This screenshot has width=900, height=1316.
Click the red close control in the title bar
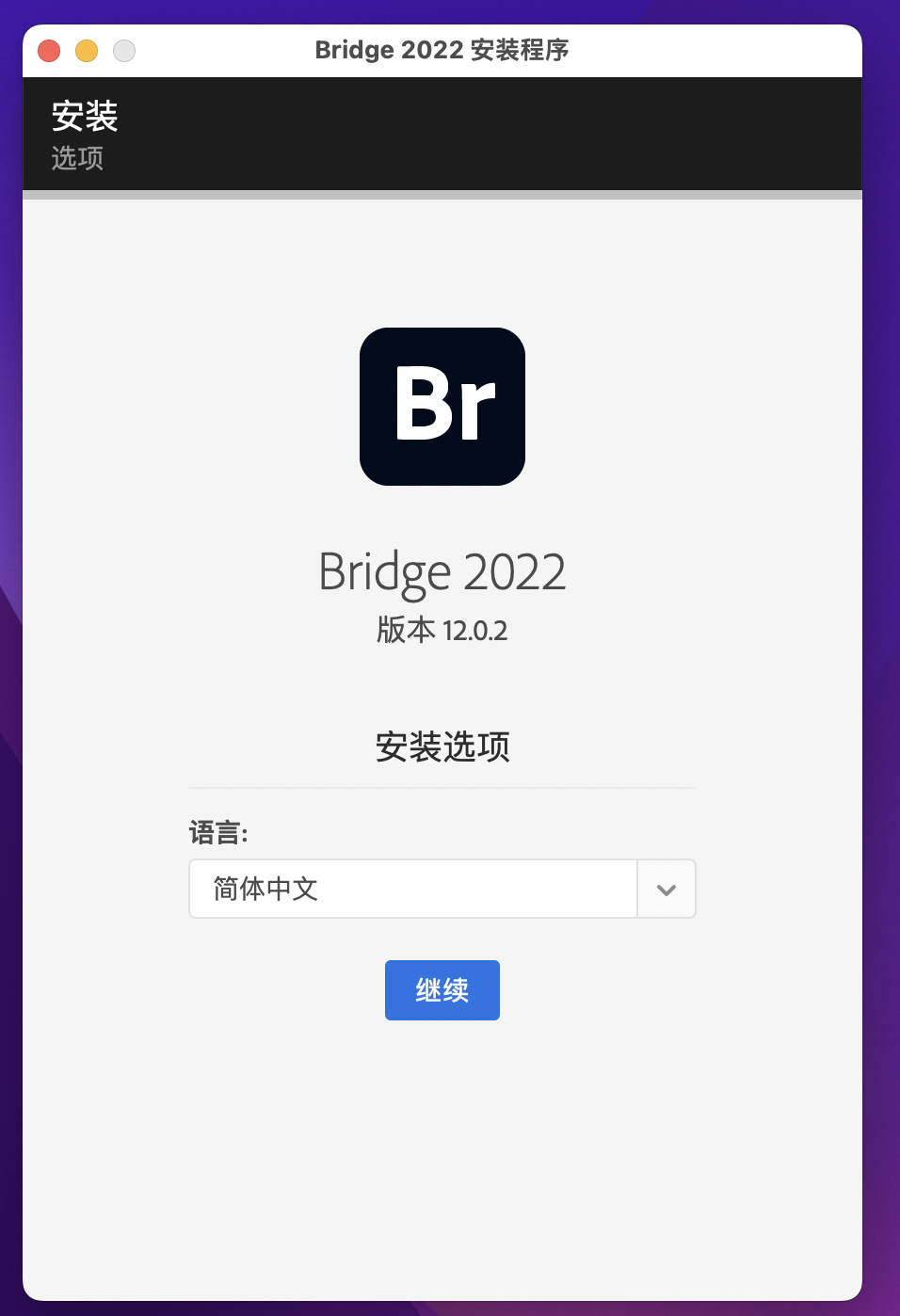pyautogui.click(x=48, y=50)
